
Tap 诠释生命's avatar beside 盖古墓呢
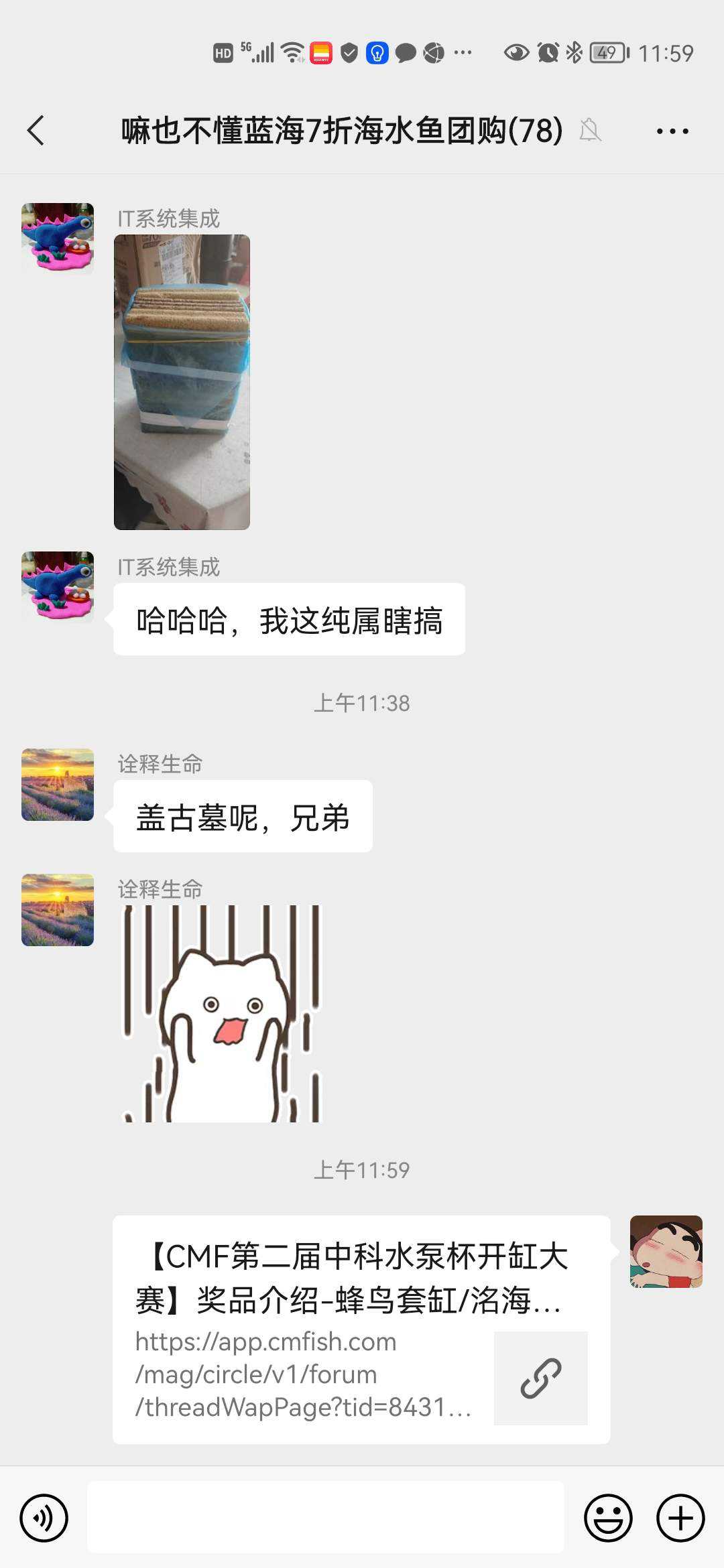pos(58,785)
